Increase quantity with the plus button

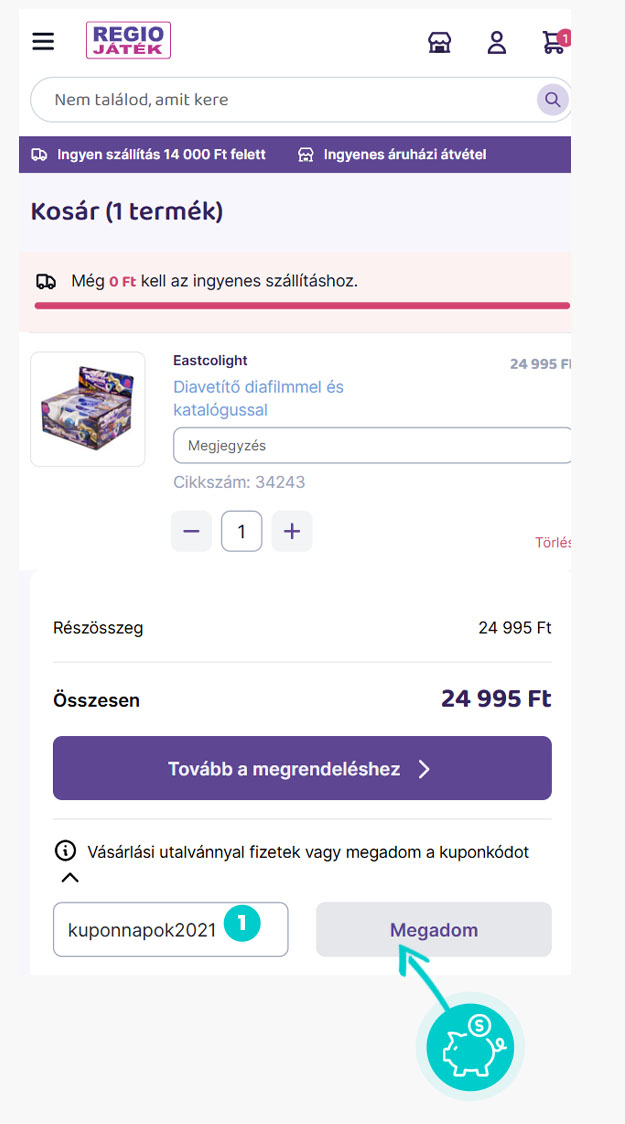coord(292,531)
